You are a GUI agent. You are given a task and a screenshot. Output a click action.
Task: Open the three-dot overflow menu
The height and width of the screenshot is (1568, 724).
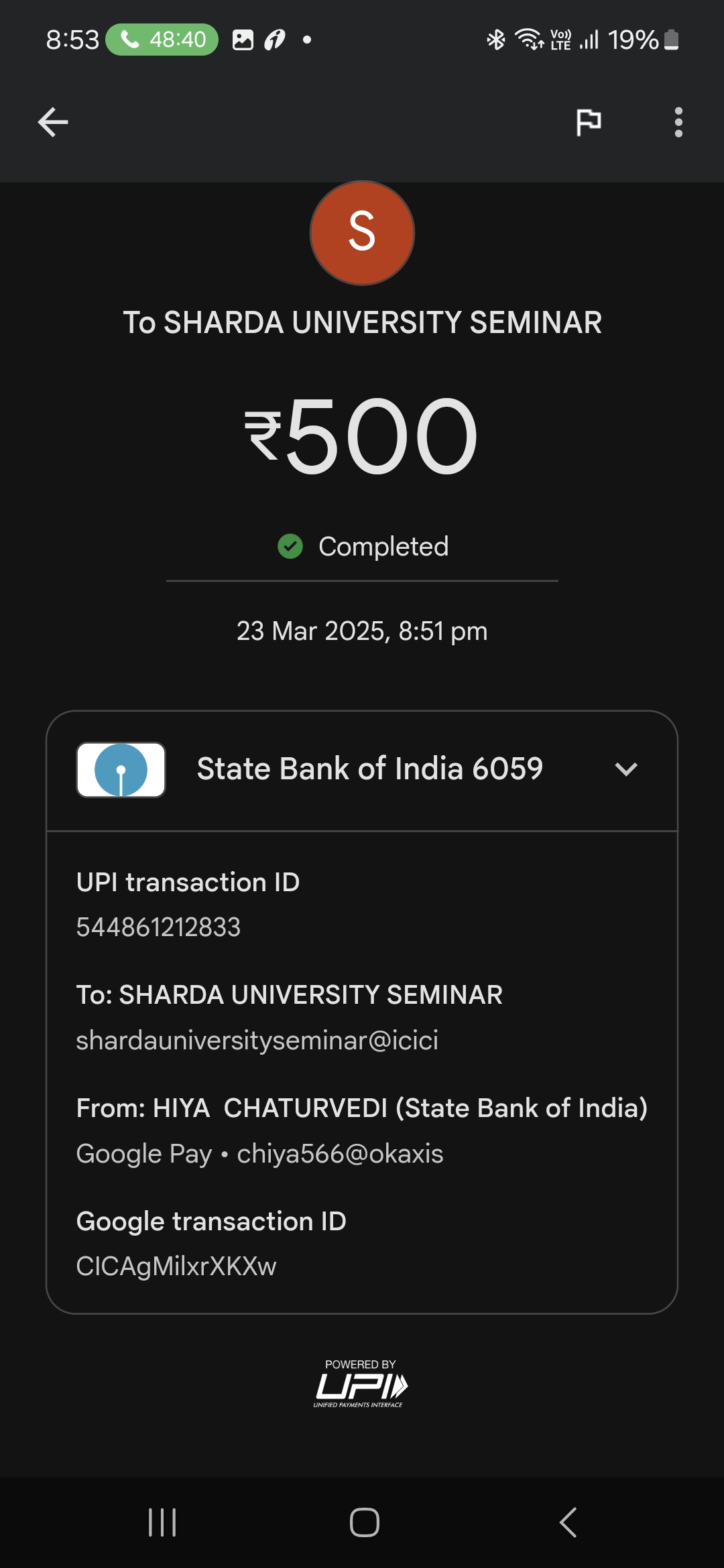point(678,122)
